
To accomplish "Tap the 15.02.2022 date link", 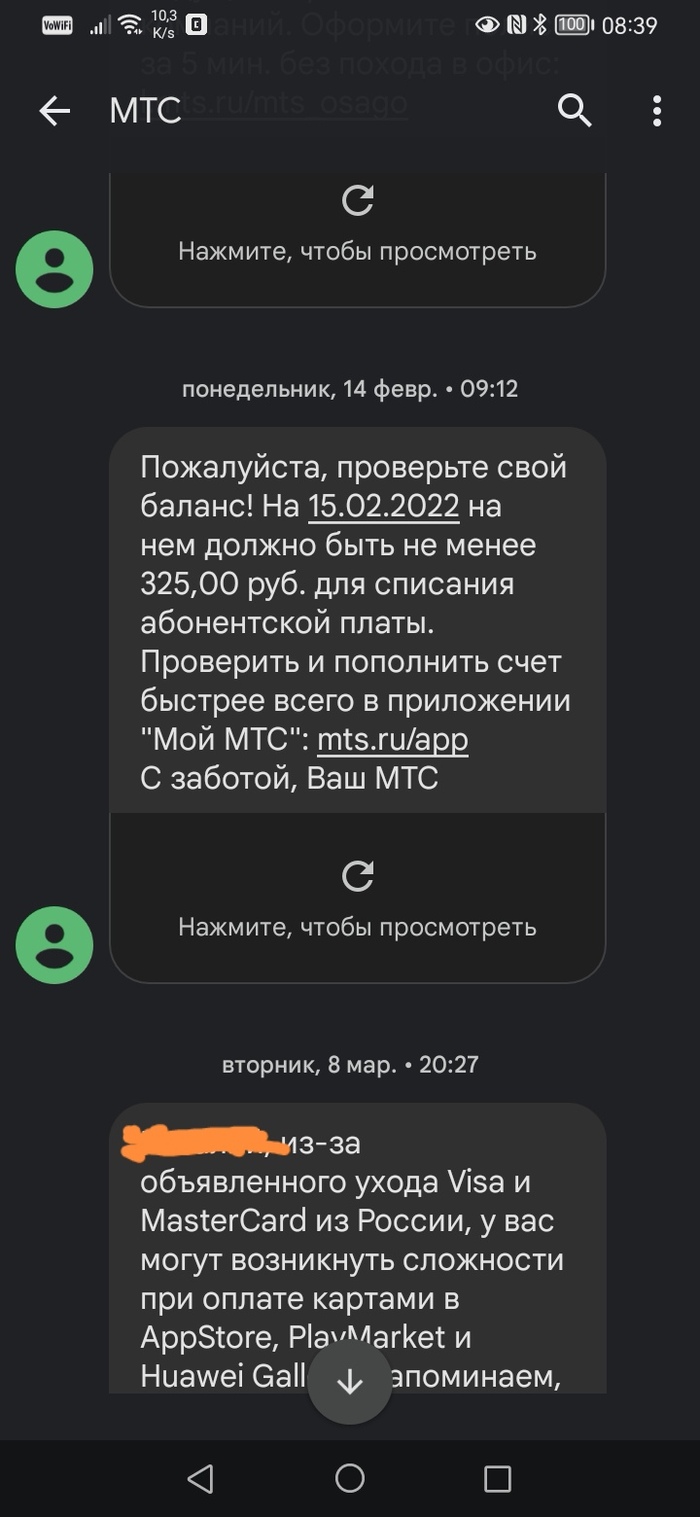I will coord(384,507).
